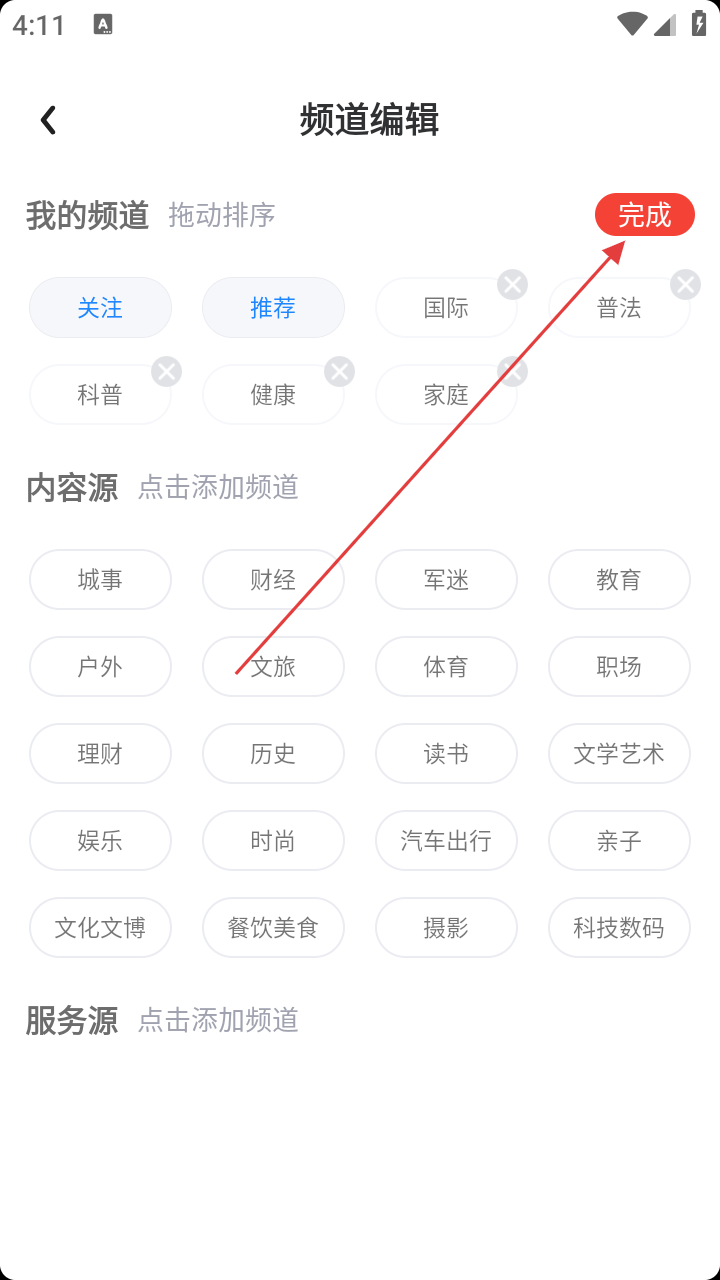Add the 户外 channel
Viewport: 720px width, 1280px height.
tap(100, 666)
